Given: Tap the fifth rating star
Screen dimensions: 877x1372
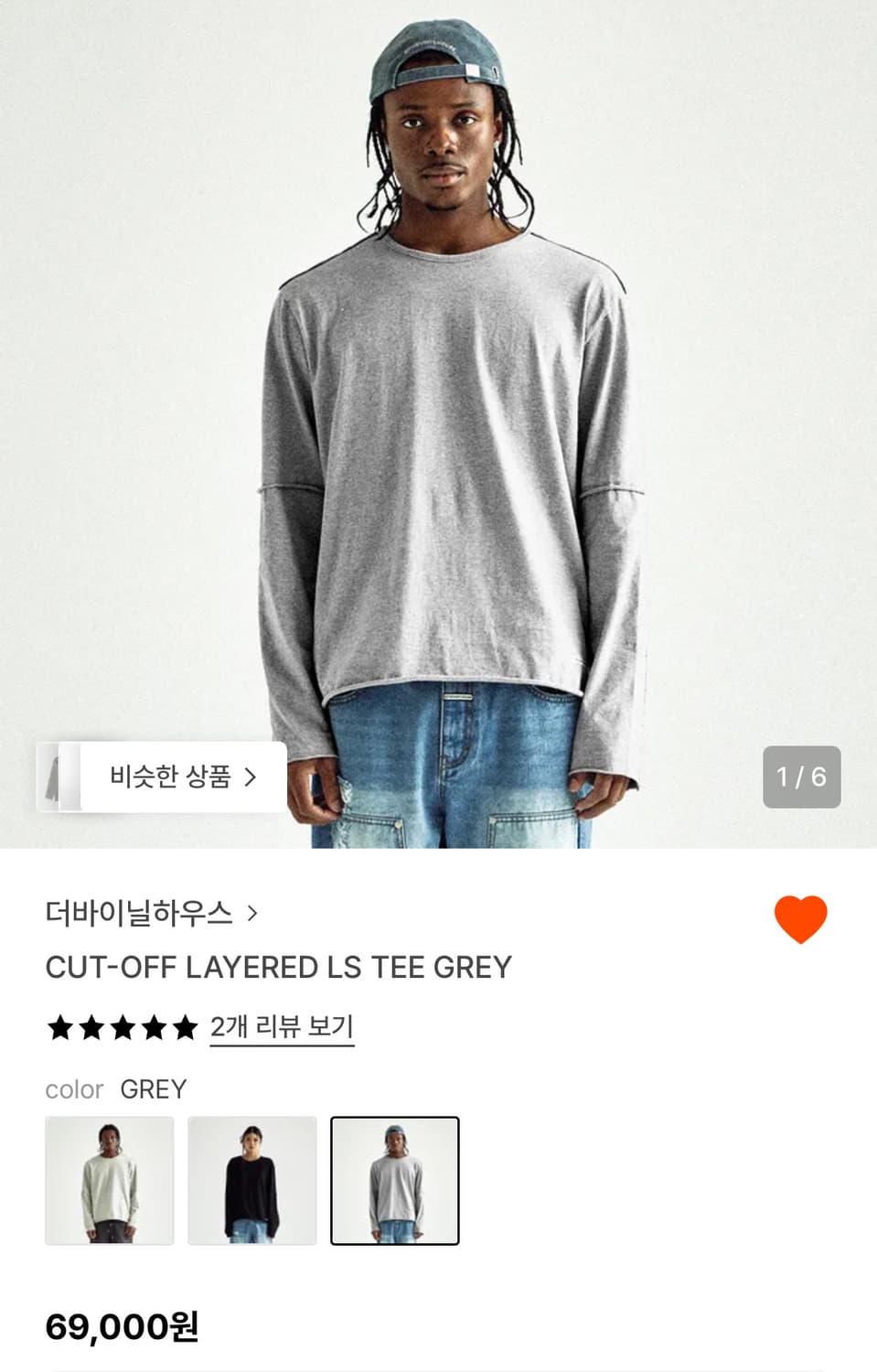Looking at the screenshot, I should (x=186, y=1027).
